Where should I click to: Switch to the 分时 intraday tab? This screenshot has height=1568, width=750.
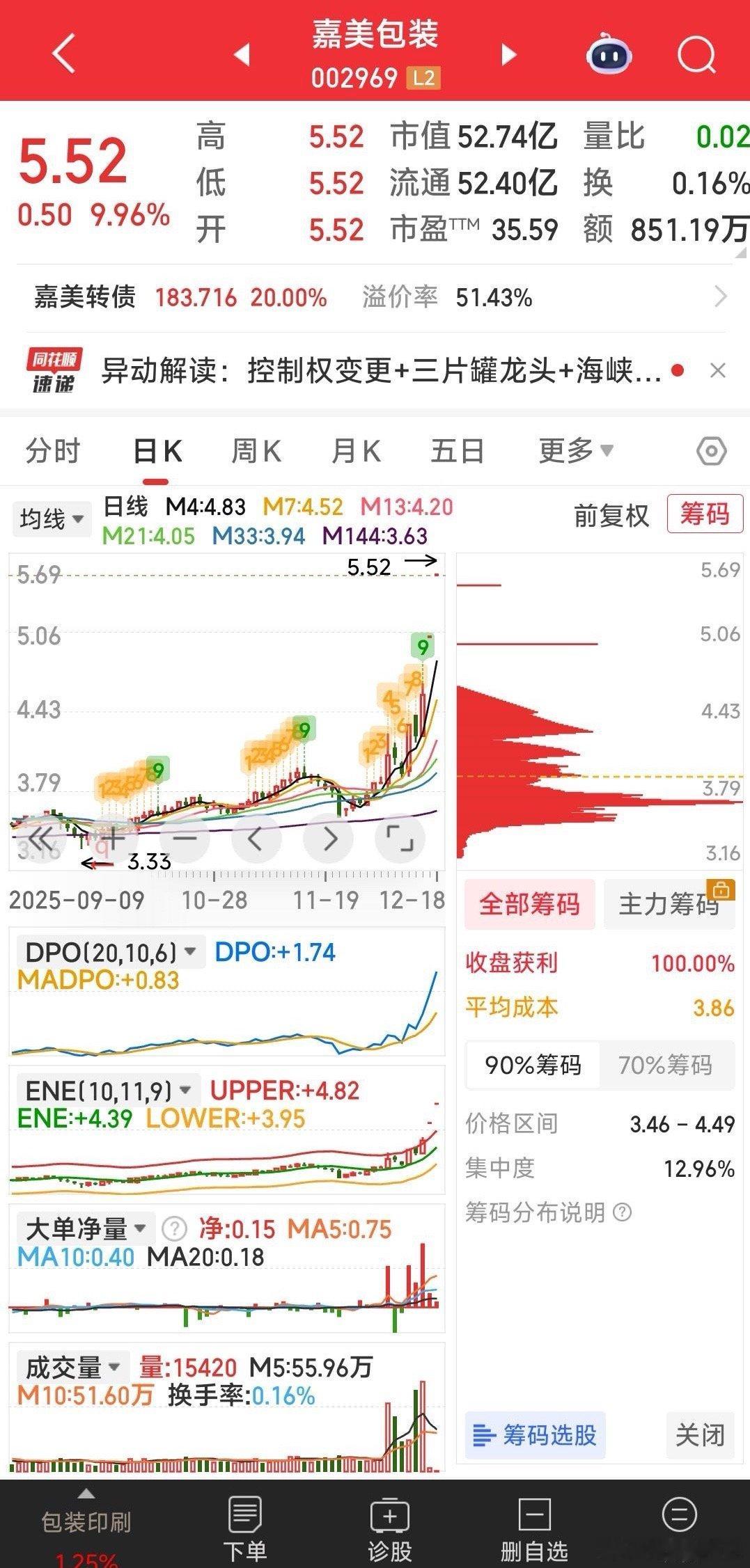click(54, 450)
